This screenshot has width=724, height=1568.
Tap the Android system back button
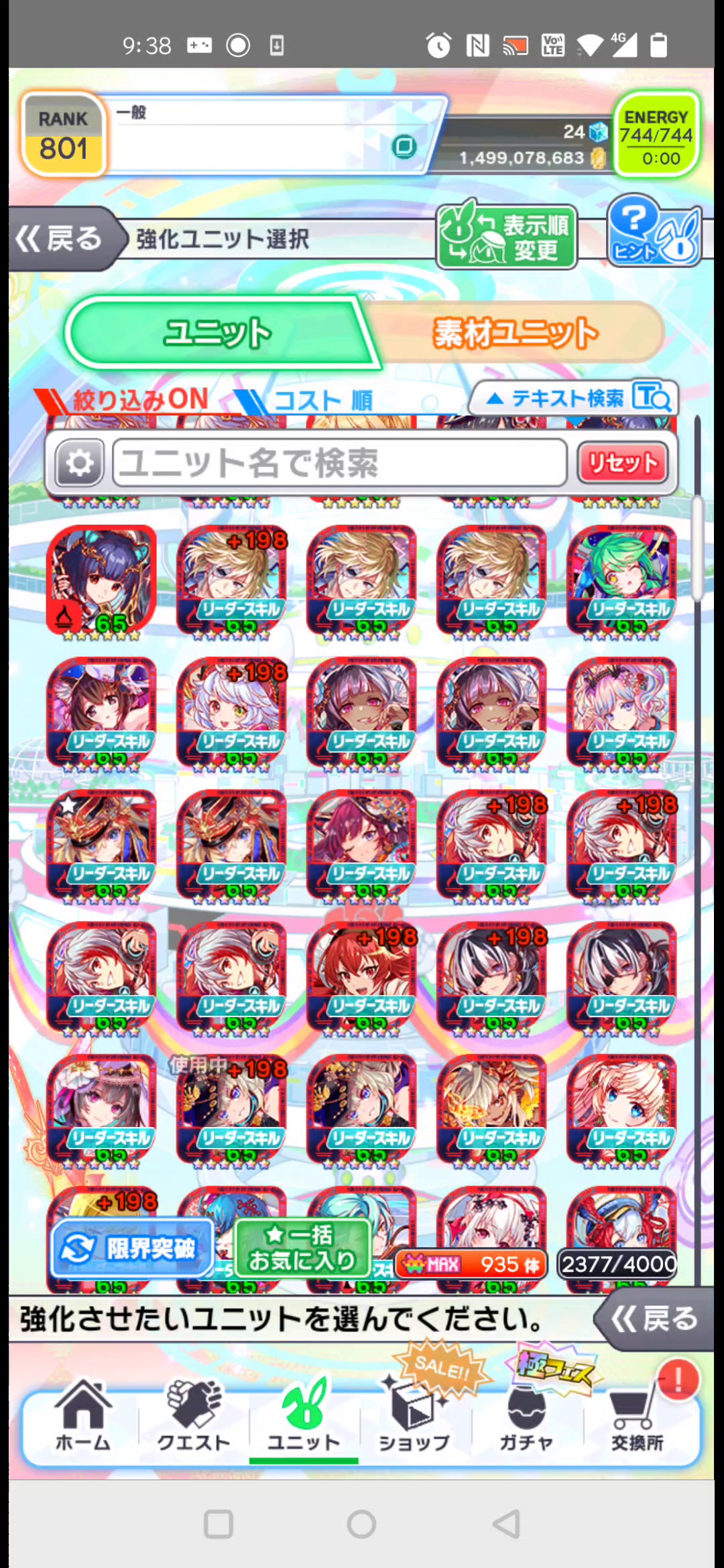pyautogui.click(x=507, y=1524)
